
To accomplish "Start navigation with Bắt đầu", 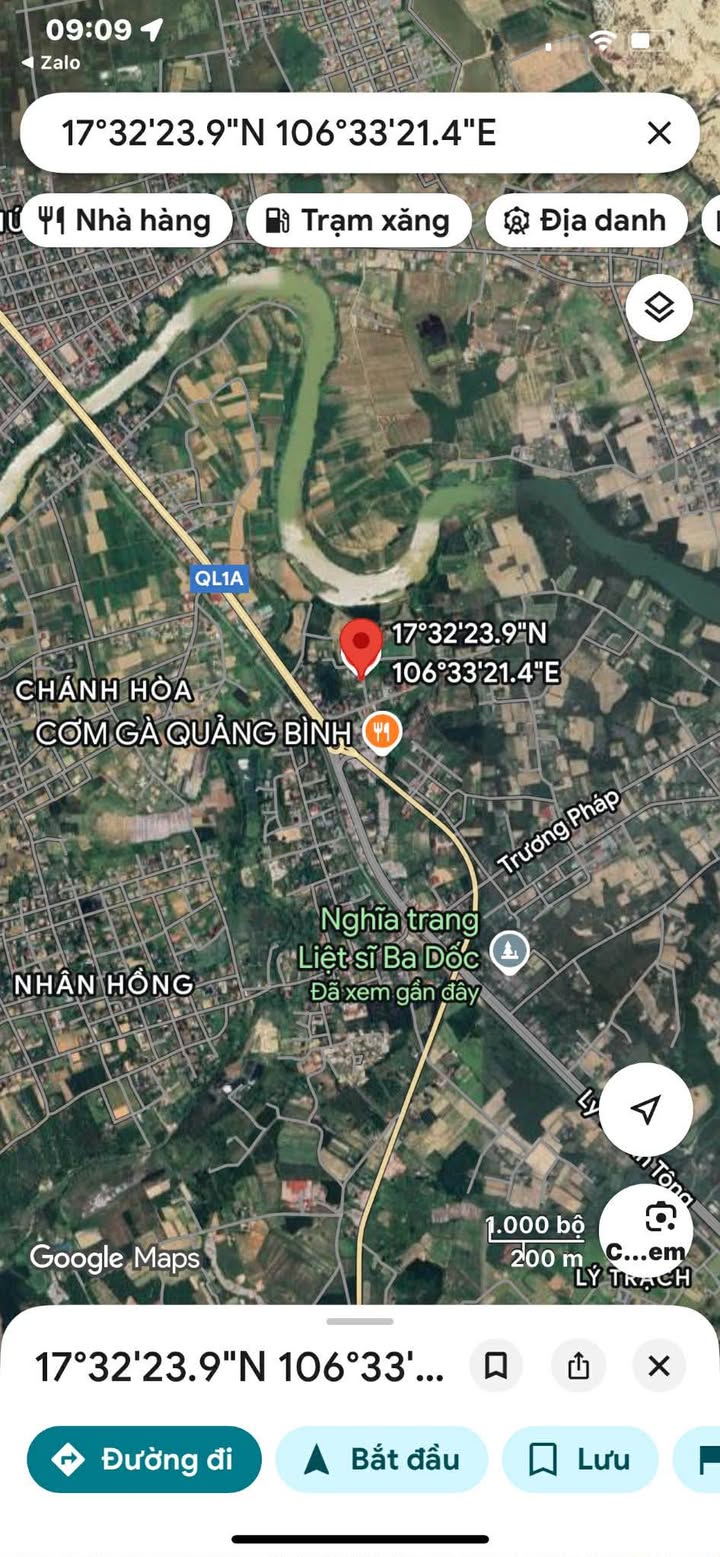I will [x=381, y=1459].
